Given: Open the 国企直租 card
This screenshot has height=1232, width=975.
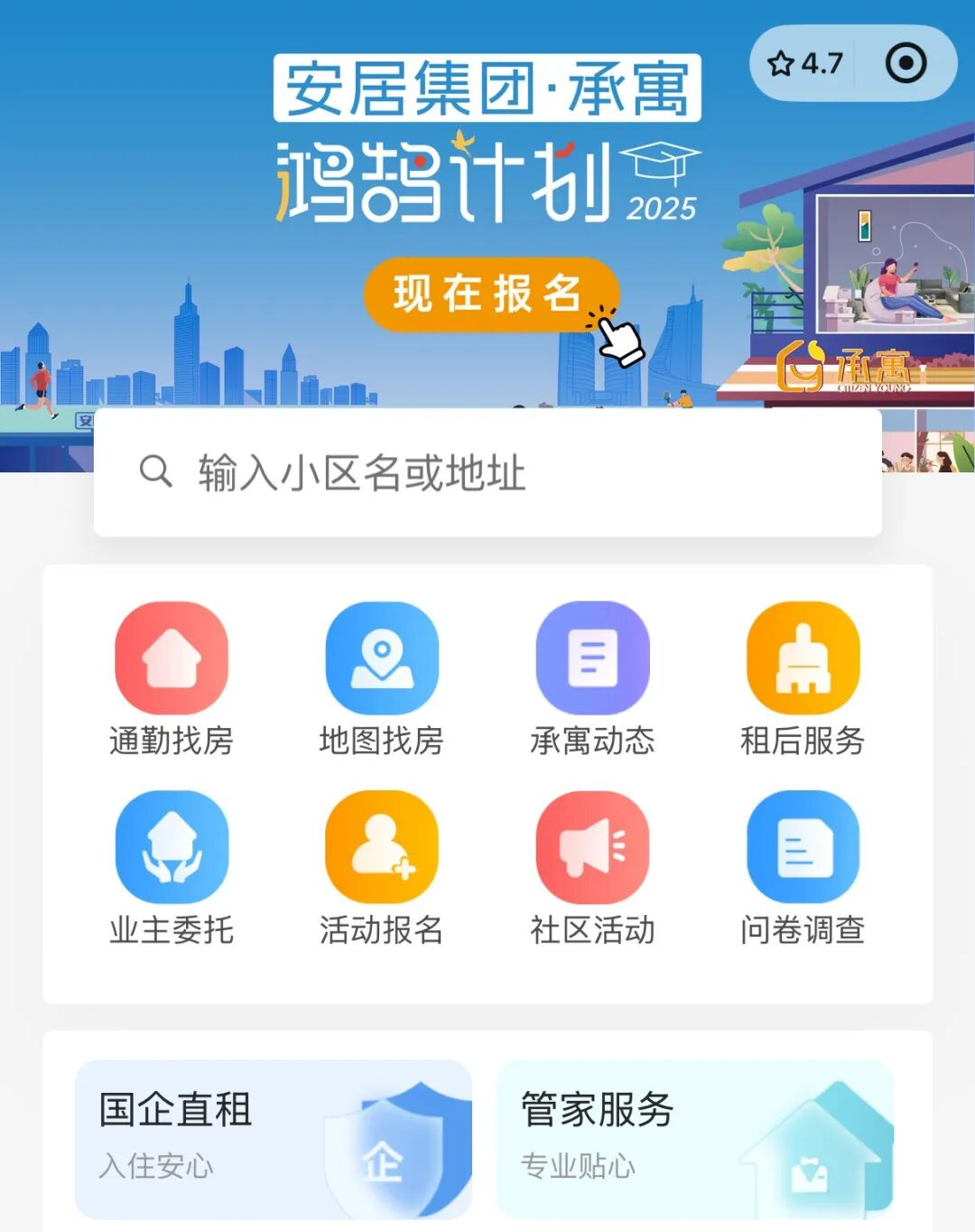Looking at the screenshot, I should click(273, 1138).
